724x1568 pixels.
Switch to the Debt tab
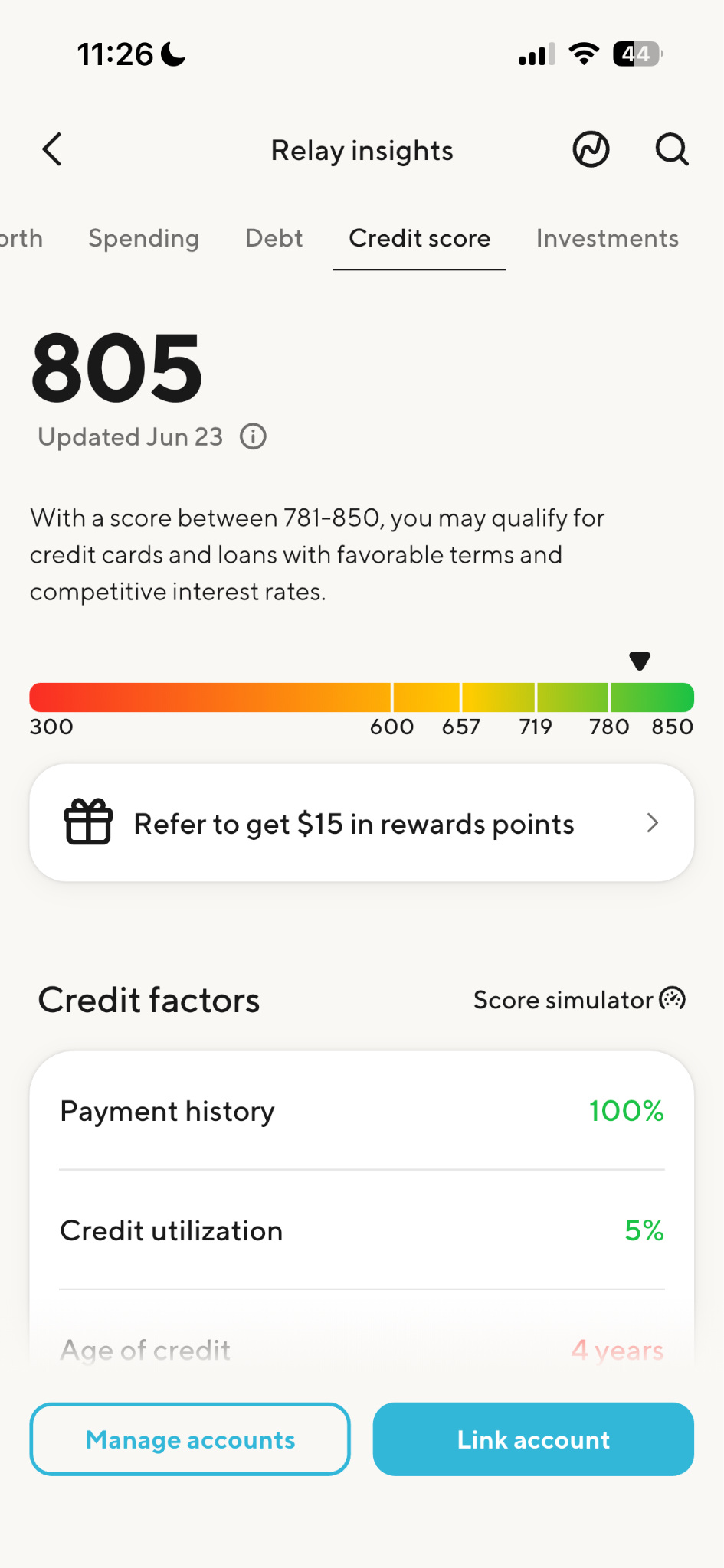(274, 238)
